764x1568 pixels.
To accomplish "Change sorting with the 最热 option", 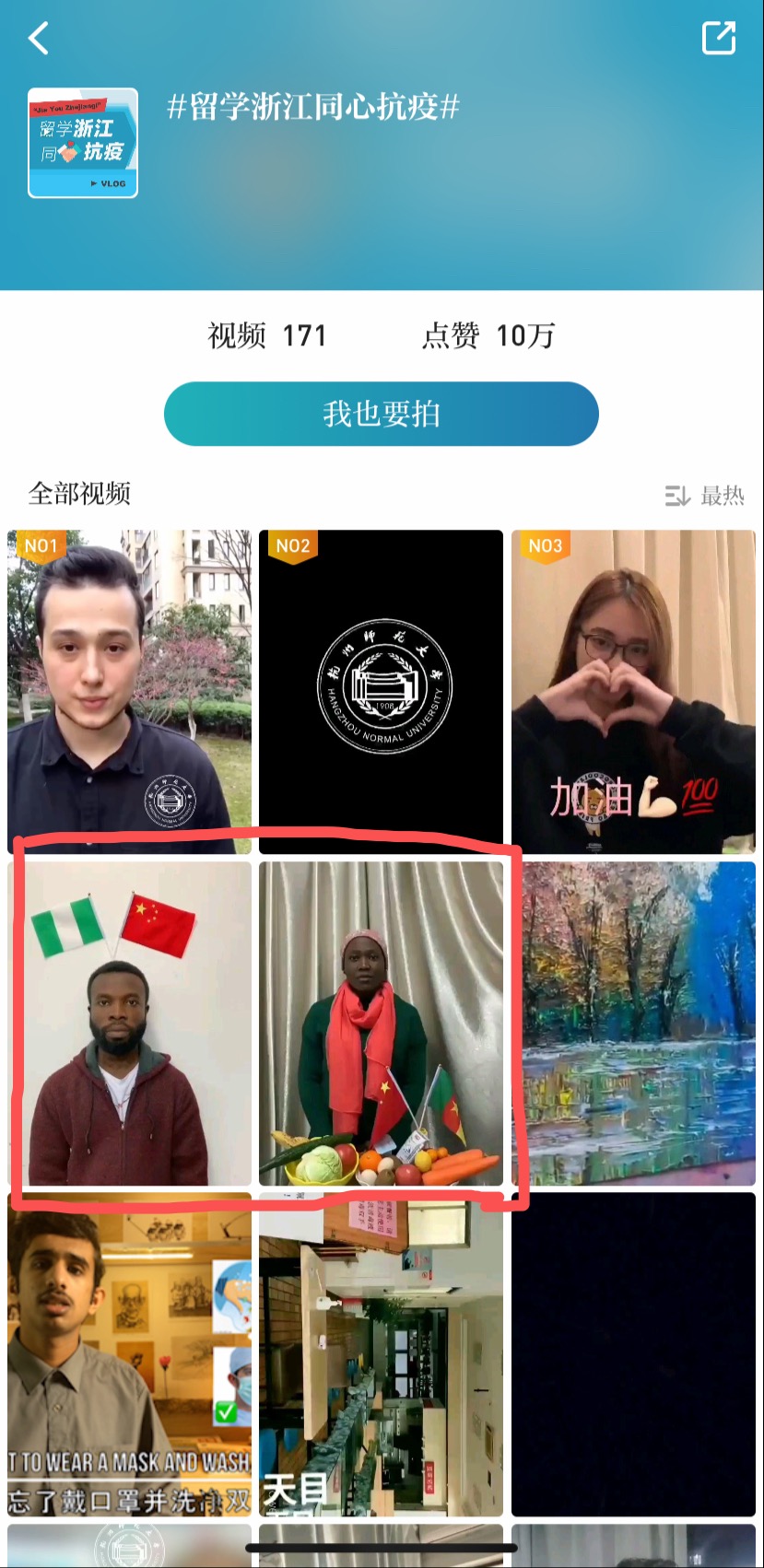I will [x=705, y=496].
